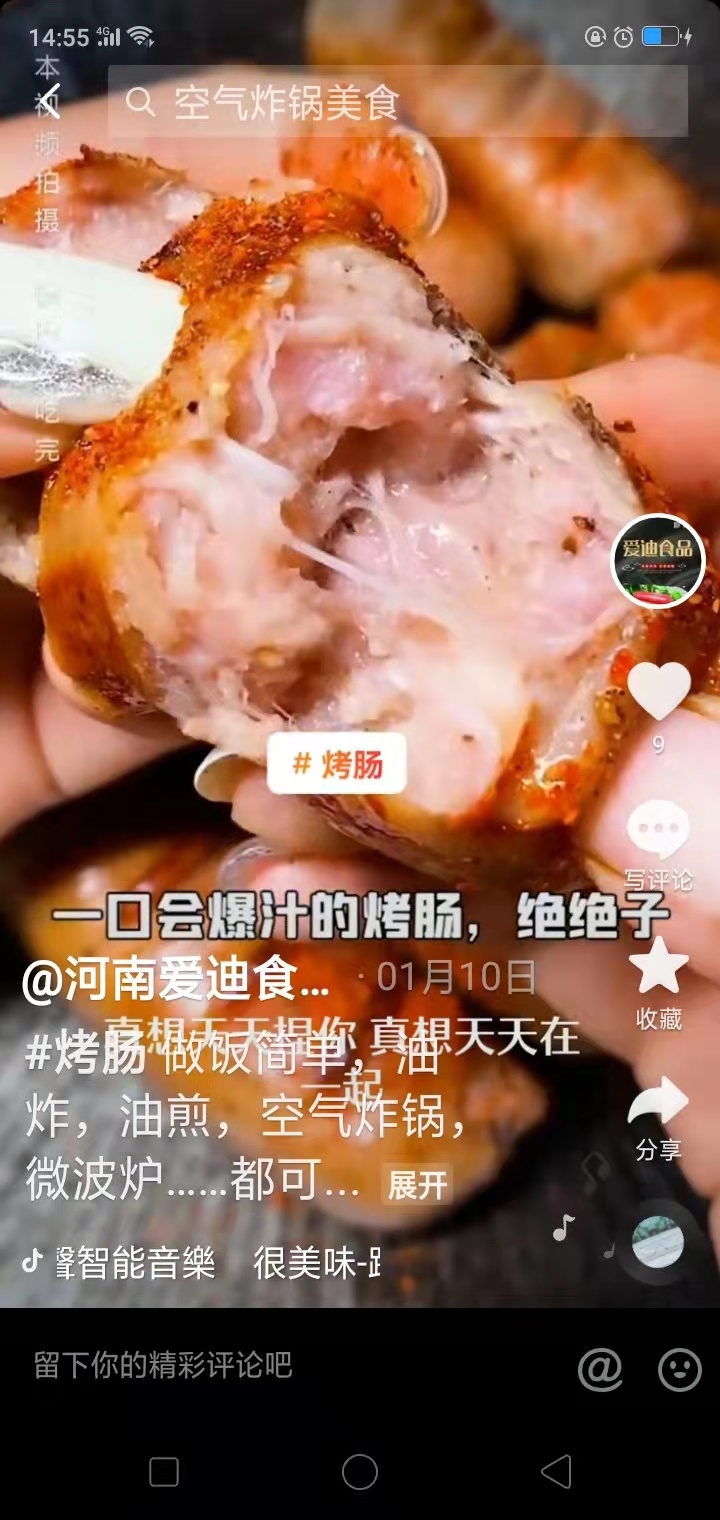Image resolution: width=720 pixels, height=1520 pixels.
Task: Open the 空气炸锅美食 search box
Action: pyautogui.click(x=397, y=102)
